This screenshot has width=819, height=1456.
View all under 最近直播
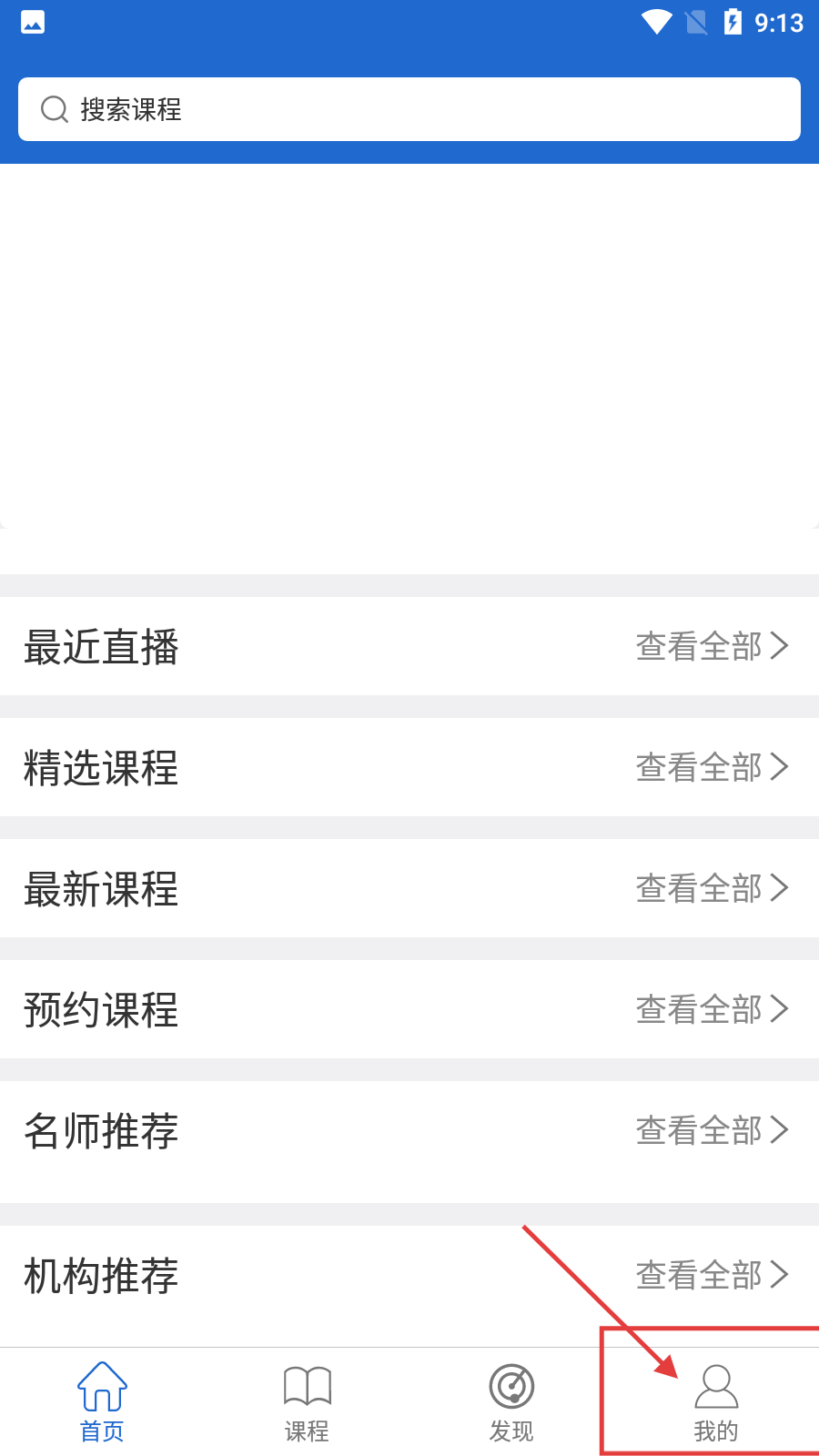[711, 646]
